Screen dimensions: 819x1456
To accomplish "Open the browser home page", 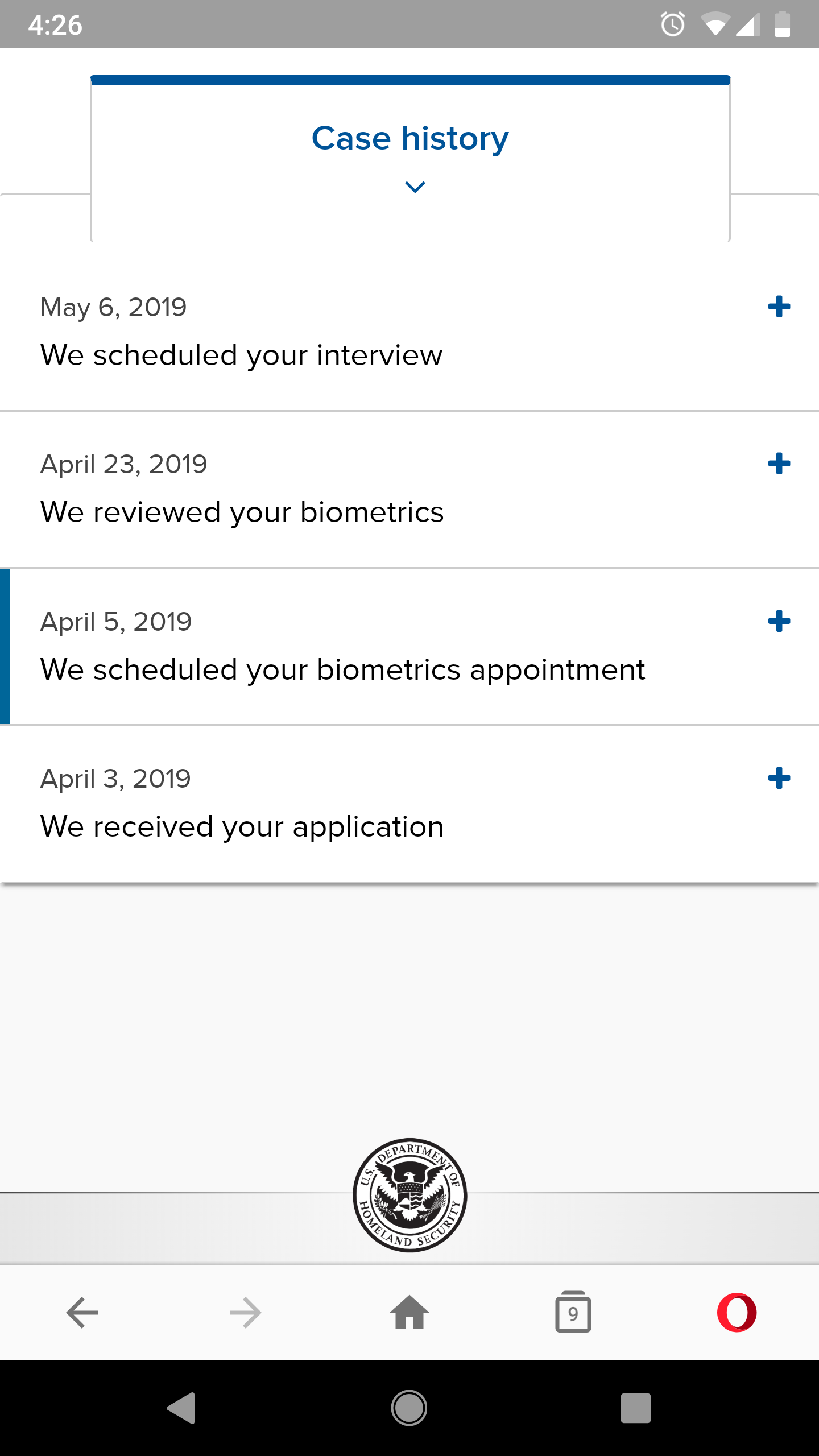I will [x=409, y=1313].
